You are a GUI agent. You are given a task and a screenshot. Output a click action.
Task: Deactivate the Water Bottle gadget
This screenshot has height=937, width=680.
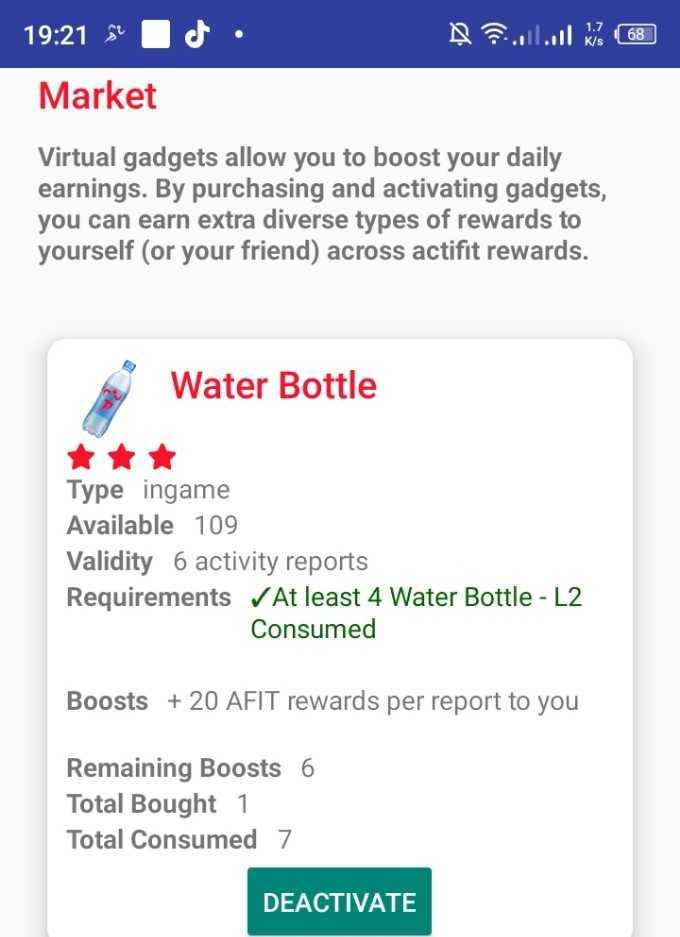click(x=339, y=901)
